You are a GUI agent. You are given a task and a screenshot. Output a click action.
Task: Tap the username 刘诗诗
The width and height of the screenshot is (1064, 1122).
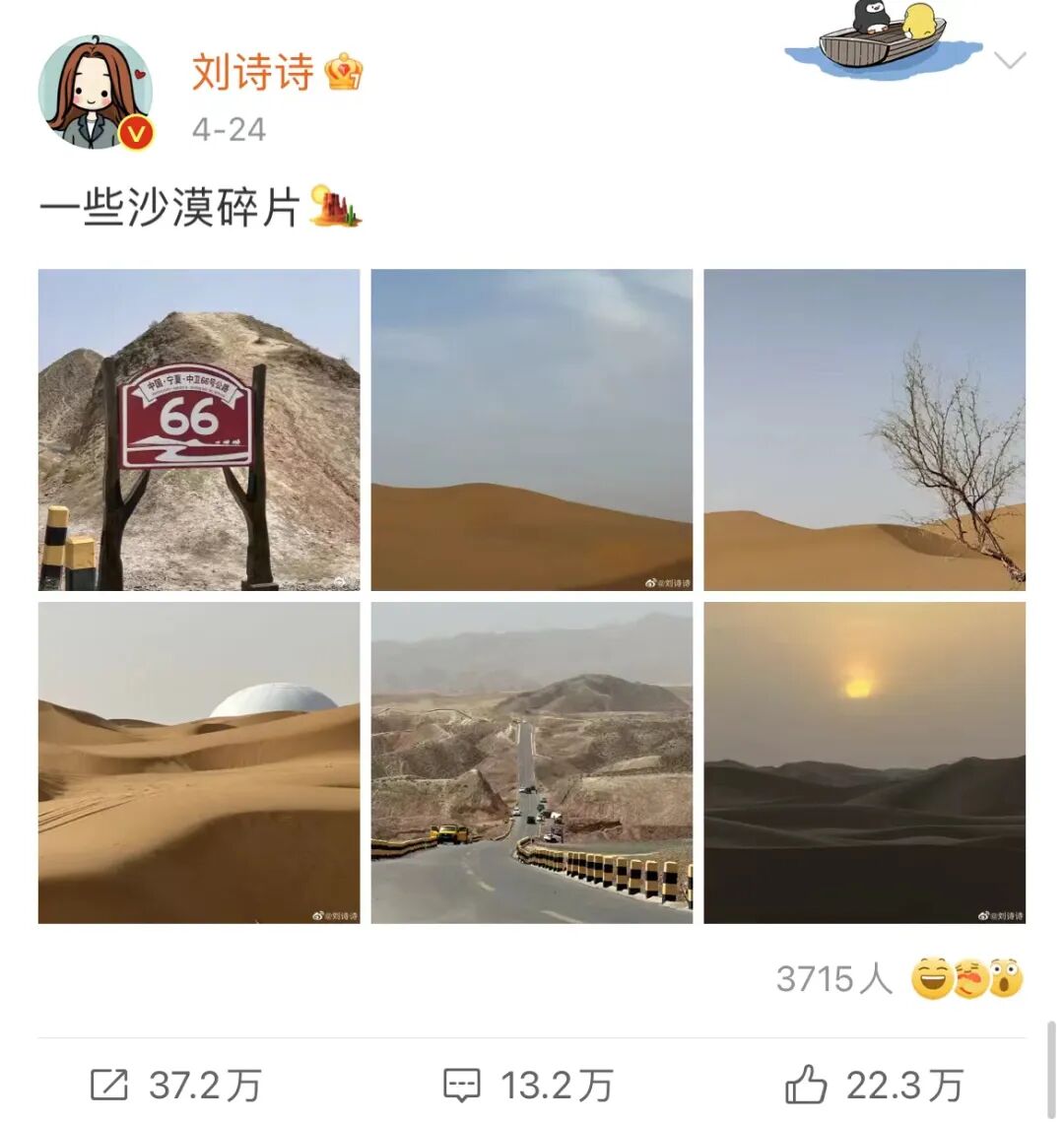click(x=252, y=72)
